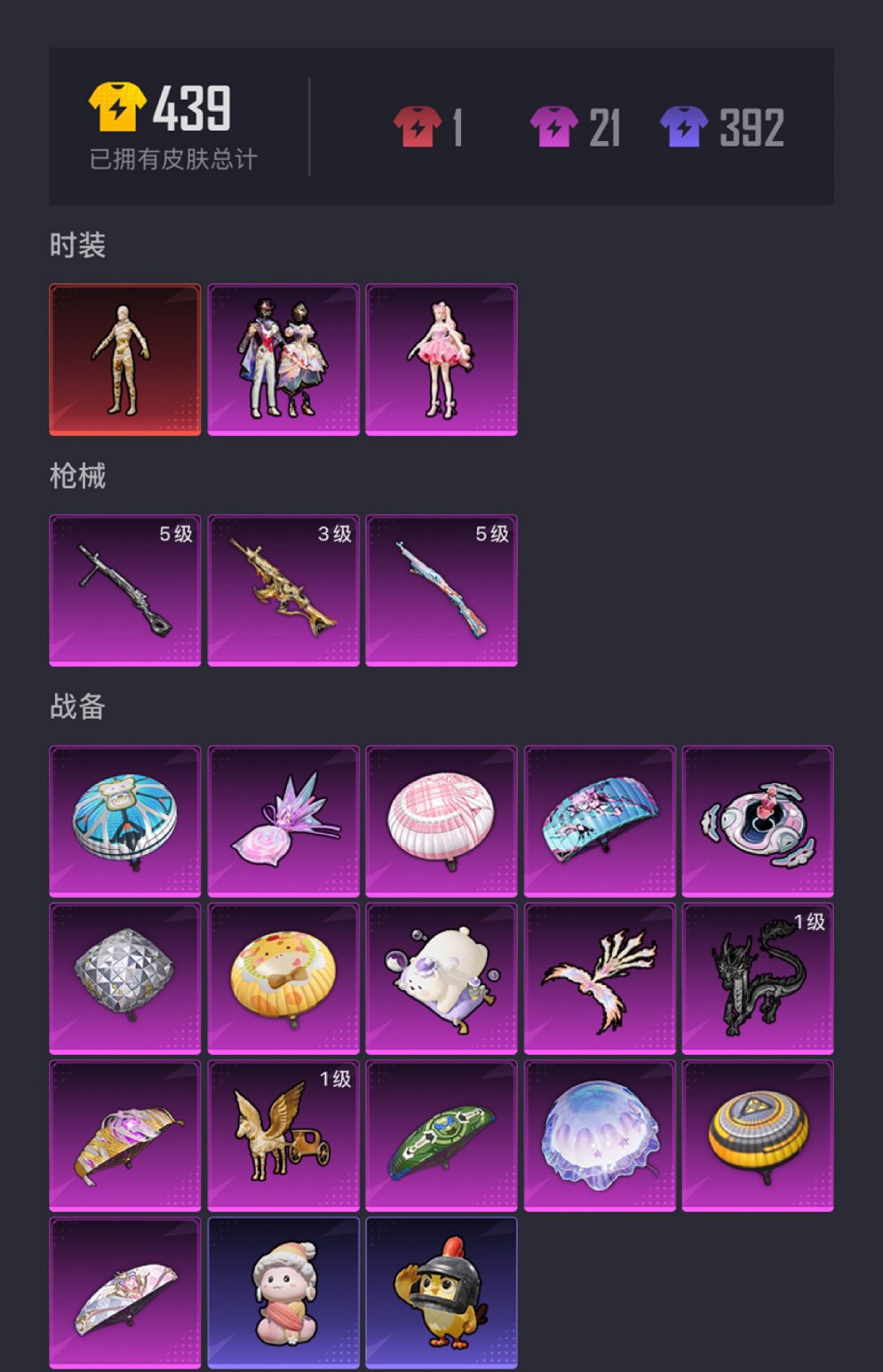The image size is (883, 1372).
Task: View the yellow and grey striped parachute
Action: pos(758,1136)
